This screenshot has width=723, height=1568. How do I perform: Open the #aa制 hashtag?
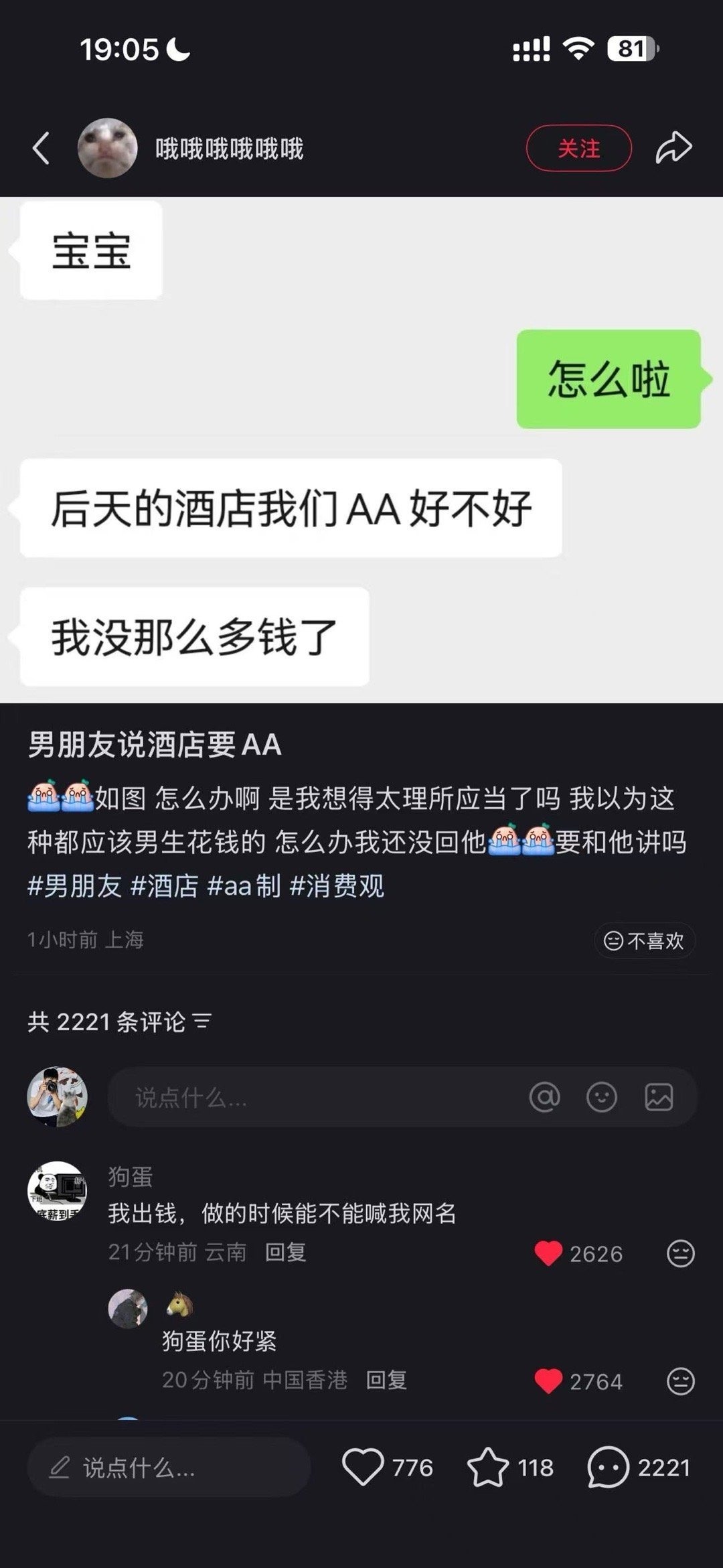point(244,885)
